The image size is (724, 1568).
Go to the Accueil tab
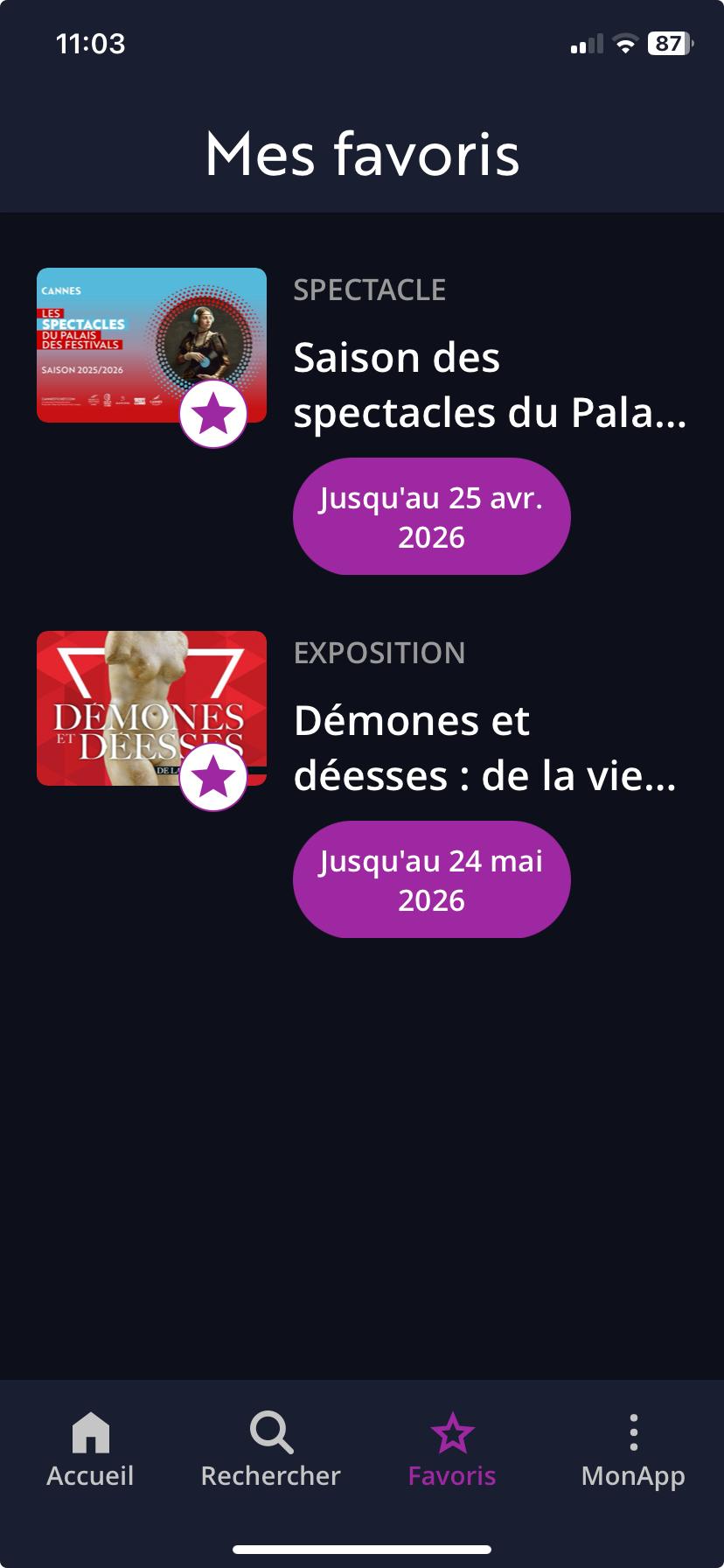90,1451
